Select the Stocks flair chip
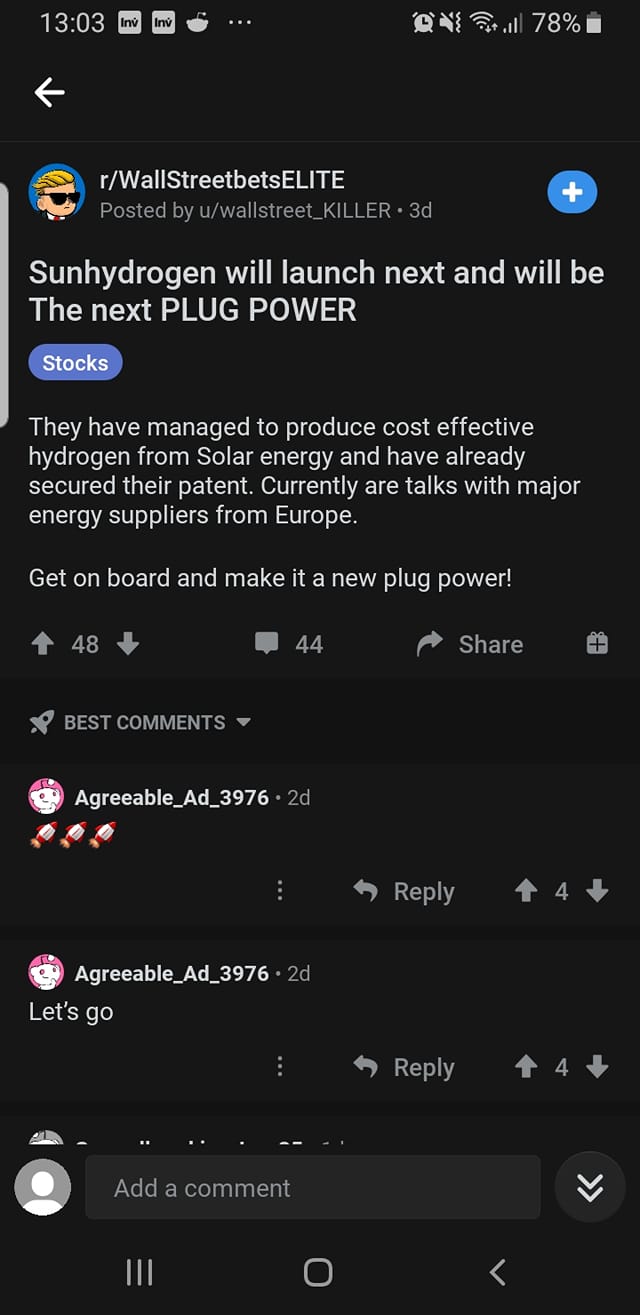640x1315 pixels. (75, 363)
